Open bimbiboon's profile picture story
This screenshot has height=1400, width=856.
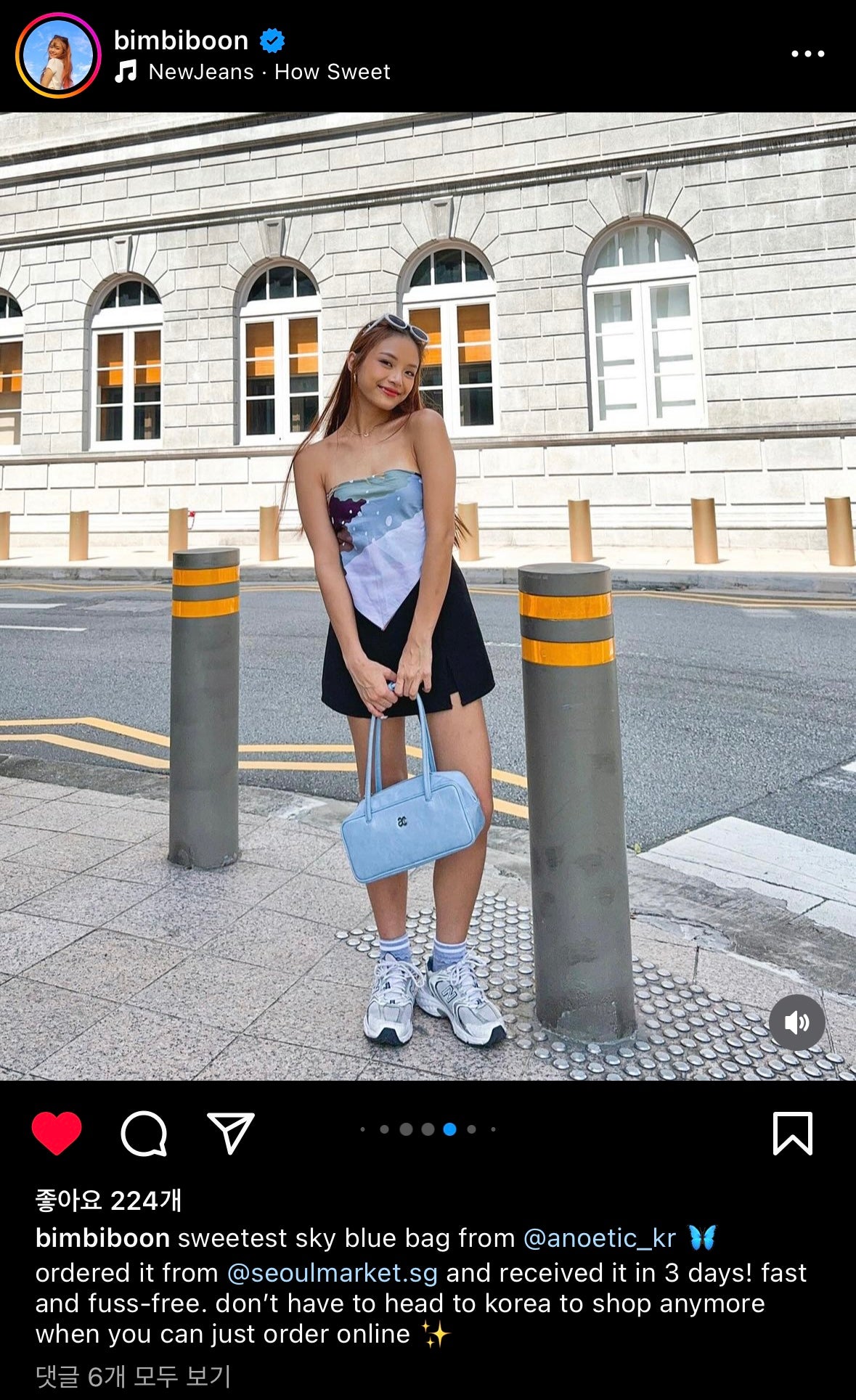[x=58, y=55]
